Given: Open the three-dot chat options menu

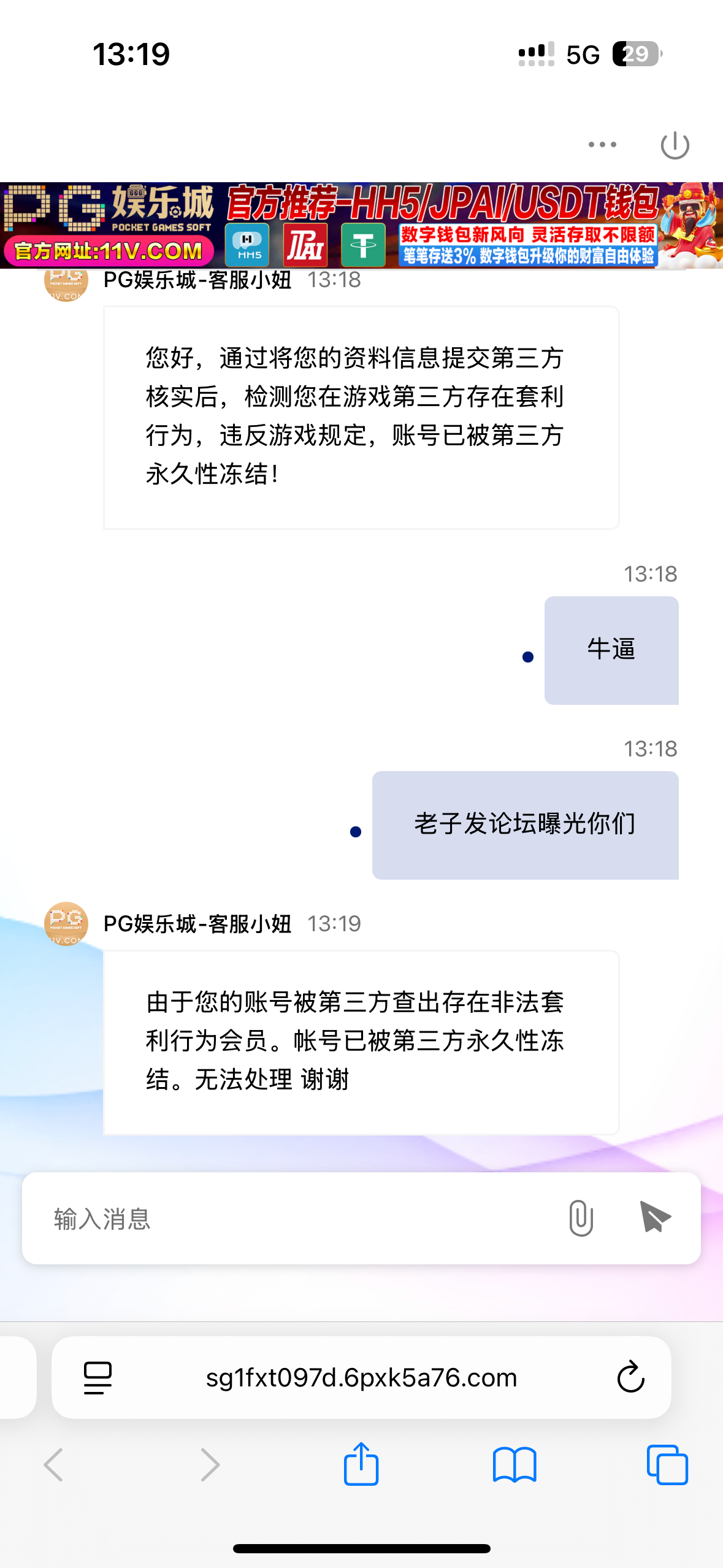Looking at the screenshot, I should 602,145.
